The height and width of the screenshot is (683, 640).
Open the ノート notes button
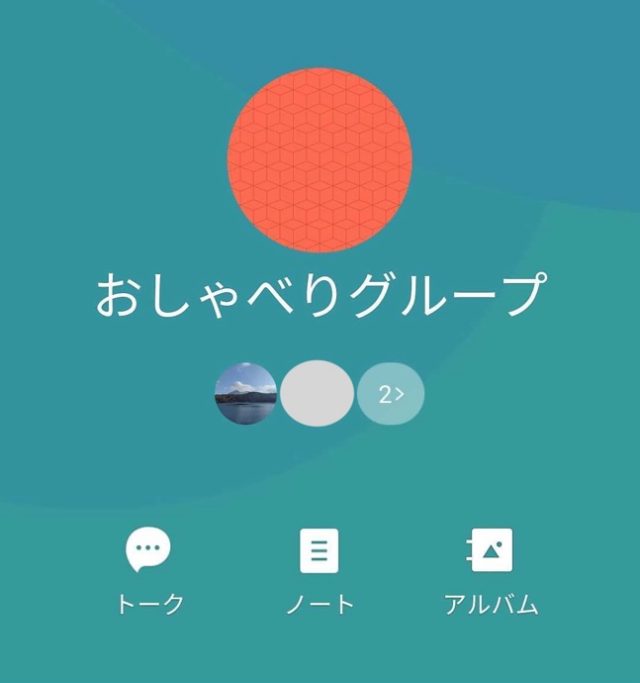[319, 570]
